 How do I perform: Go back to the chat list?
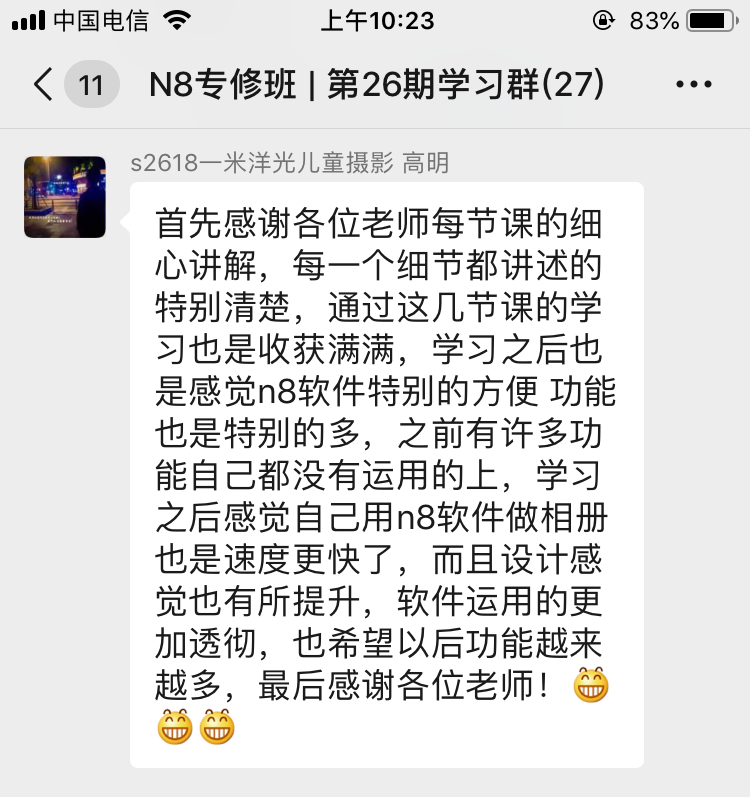(44, 85)
